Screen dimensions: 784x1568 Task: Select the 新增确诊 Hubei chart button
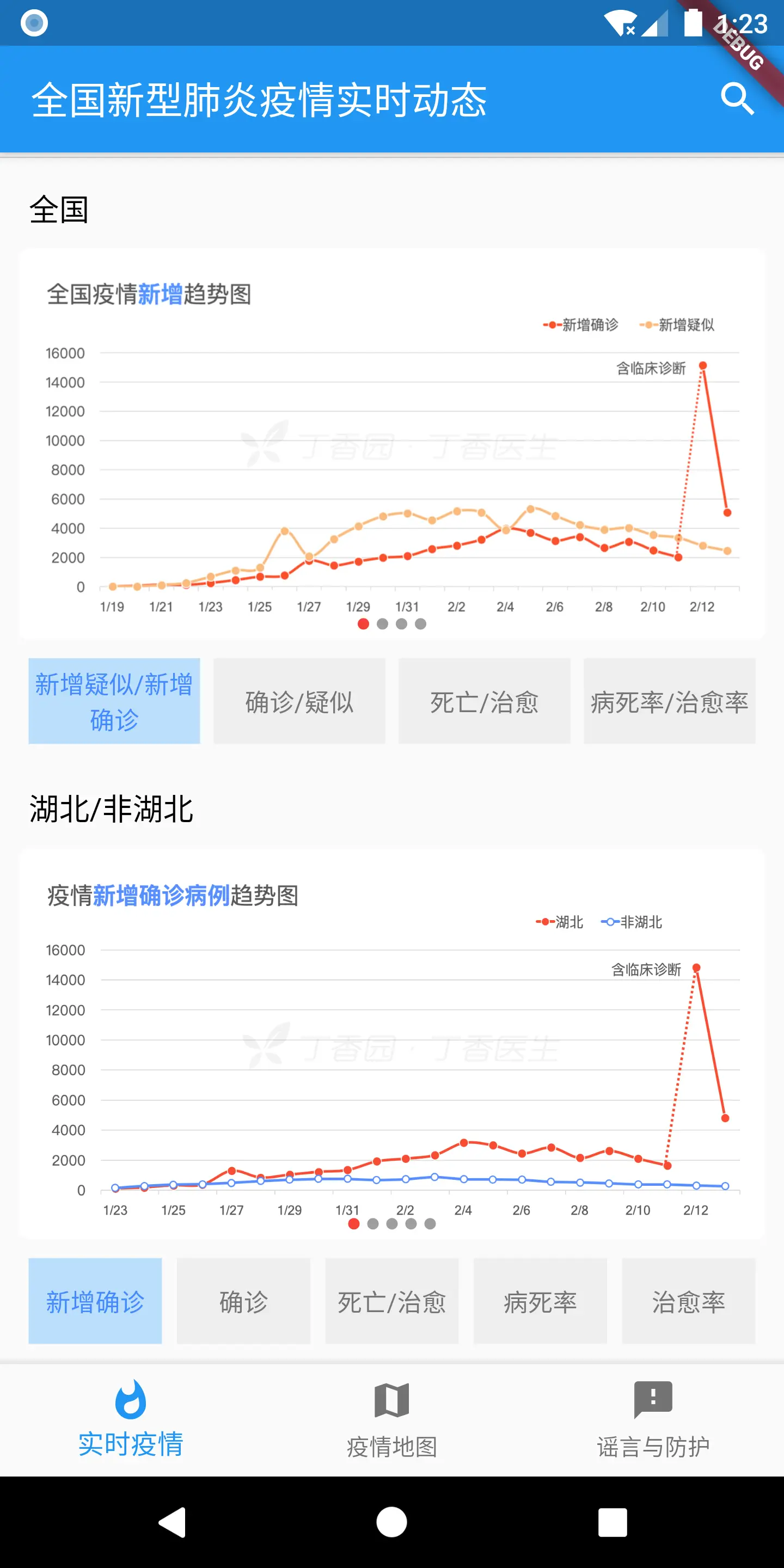point(96,1301)
